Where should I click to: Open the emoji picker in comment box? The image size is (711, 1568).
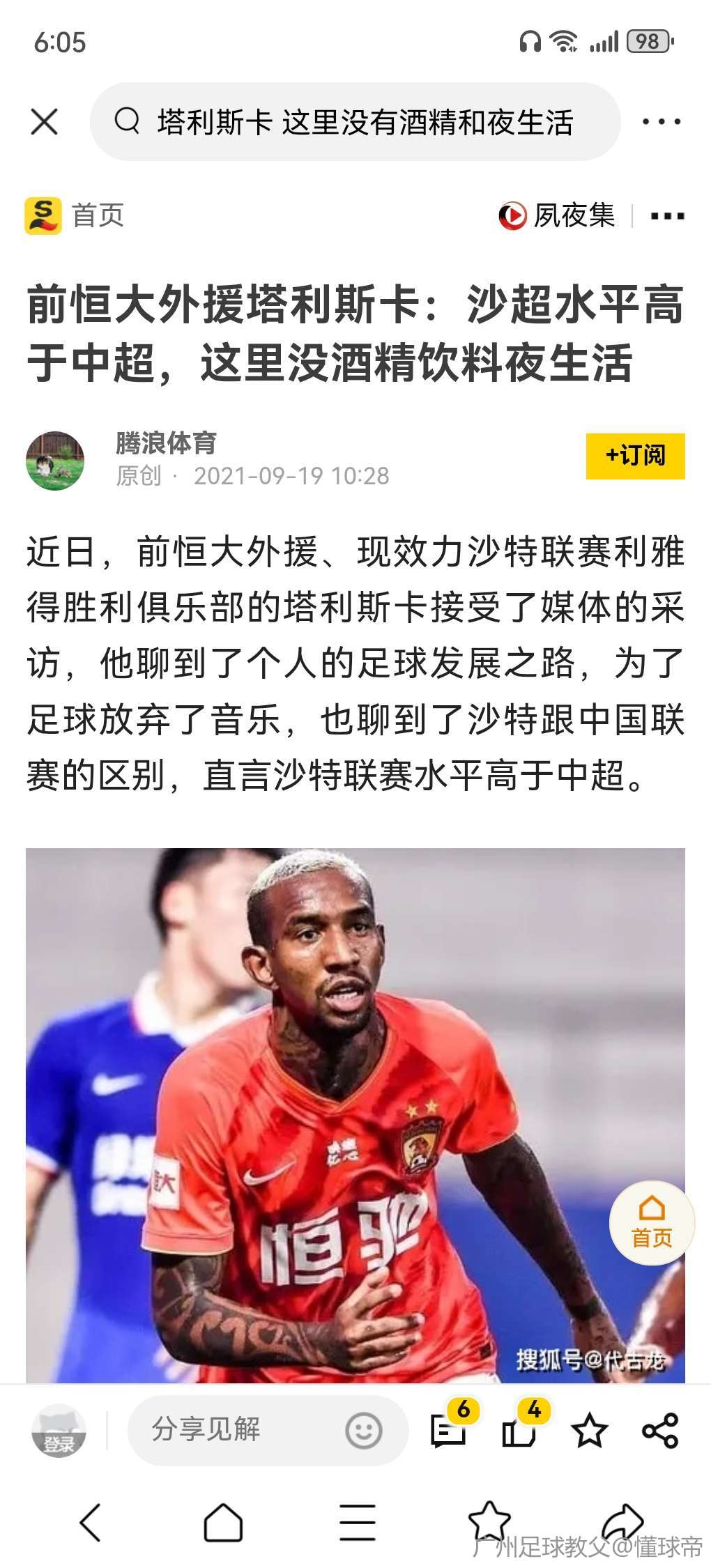363,1431
